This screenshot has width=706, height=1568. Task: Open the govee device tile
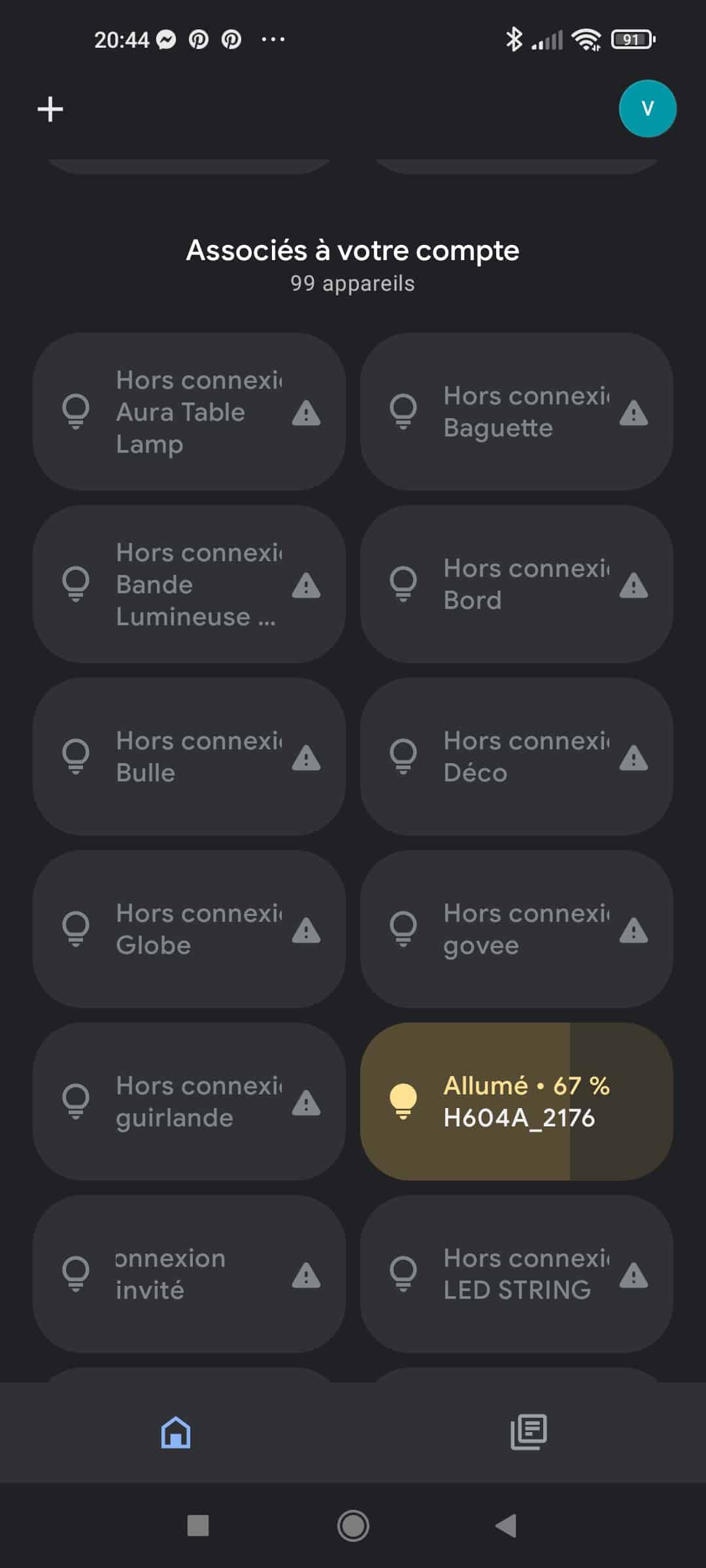[x=516, y=929]
